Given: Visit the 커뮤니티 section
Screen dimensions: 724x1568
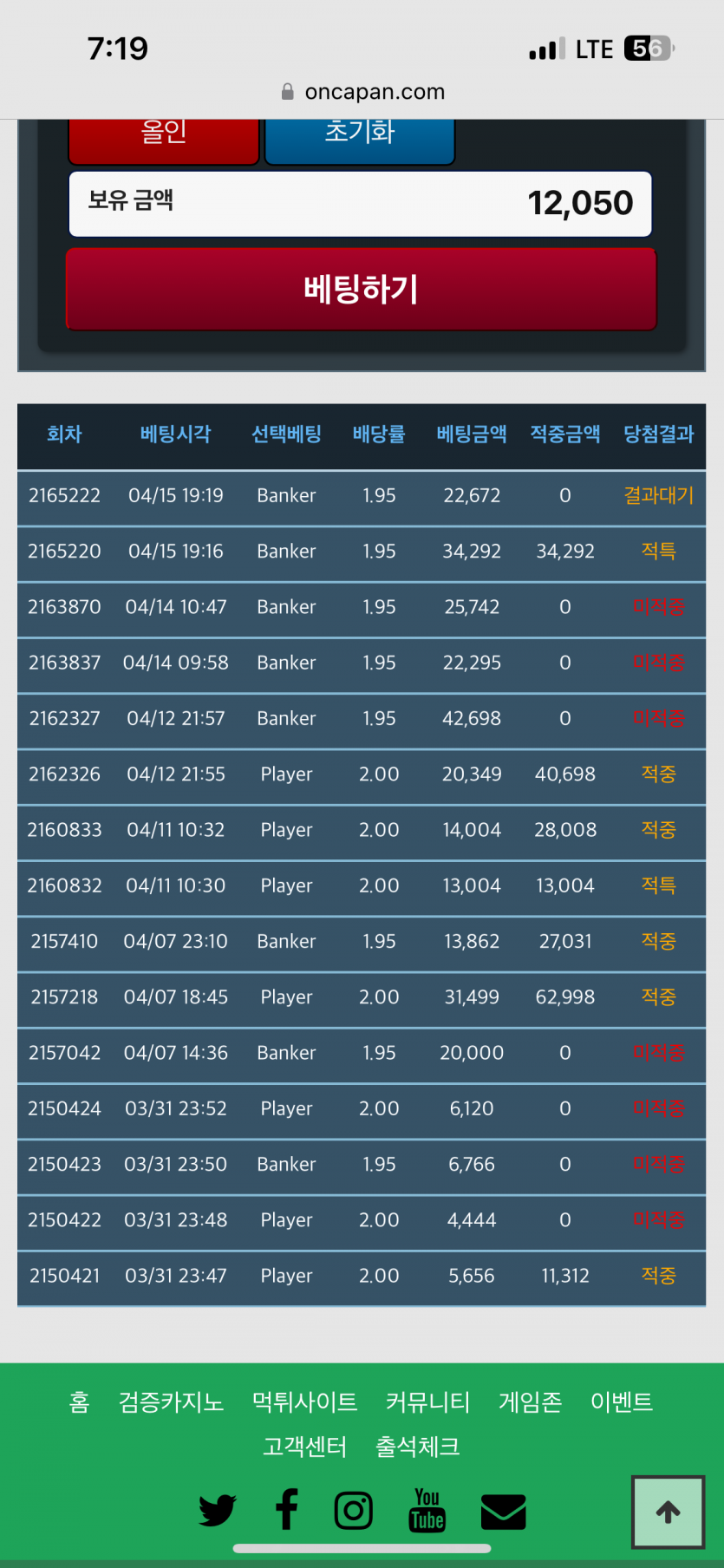Looking at the screenshot, I should pyautogui.click(x=427, y=1401).
